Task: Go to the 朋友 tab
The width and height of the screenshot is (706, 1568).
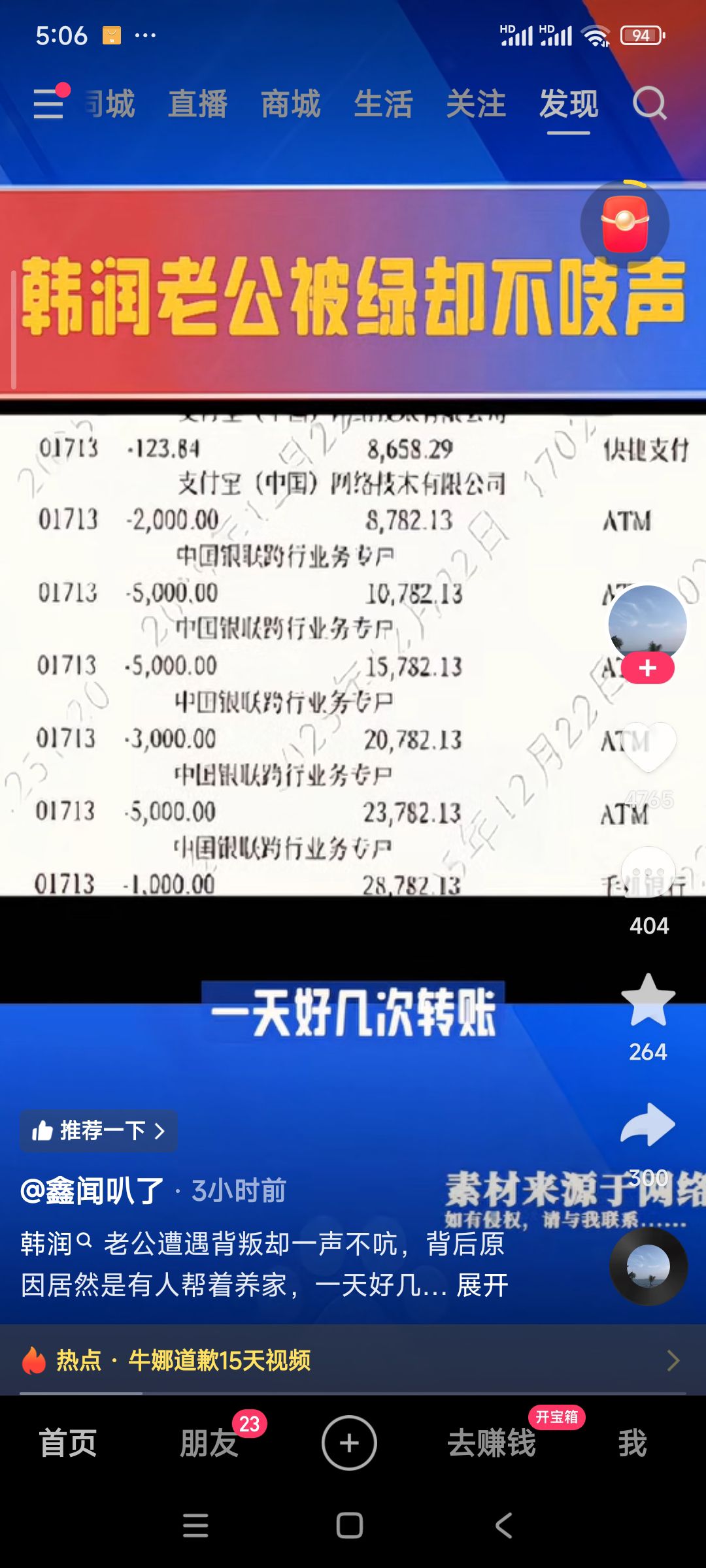Action: tap(209, 1443)
